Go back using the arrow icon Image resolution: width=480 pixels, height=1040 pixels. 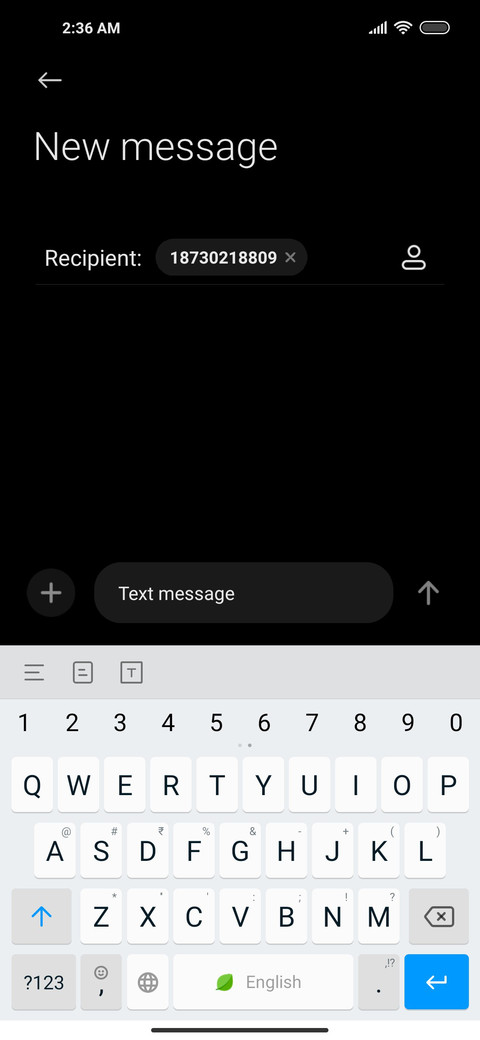(x=50, y=80)
